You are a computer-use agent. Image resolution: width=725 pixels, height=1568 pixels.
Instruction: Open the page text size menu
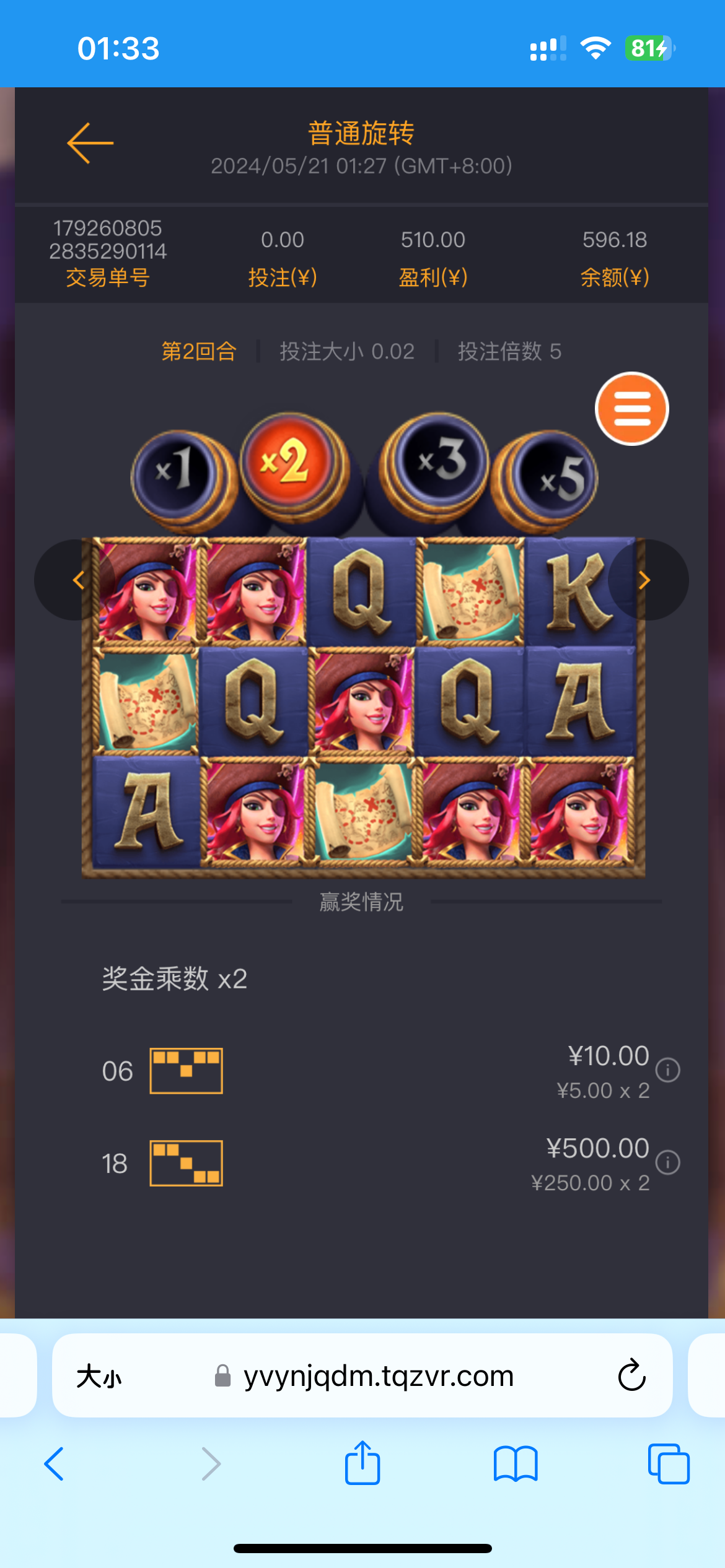click(99, 1377)
